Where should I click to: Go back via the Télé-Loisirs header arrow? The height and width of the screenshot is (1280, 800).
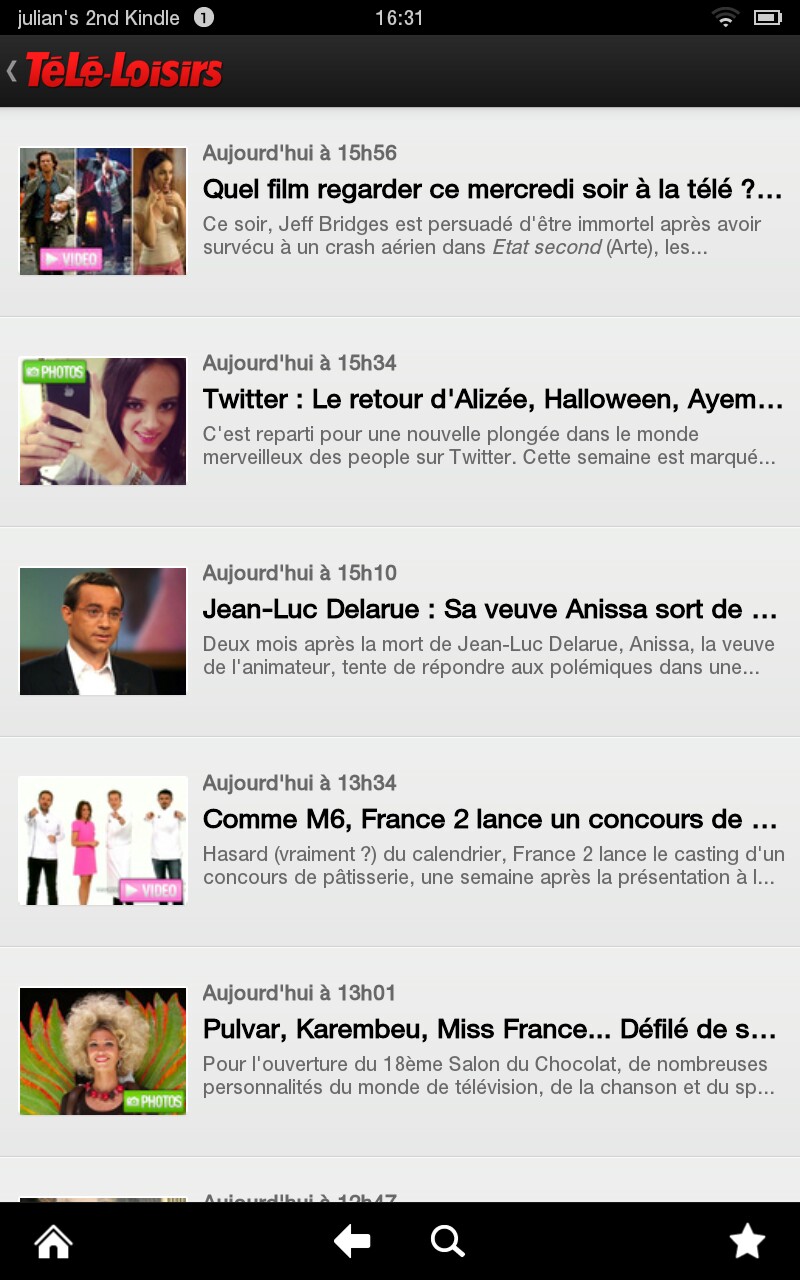coord(14,71)
